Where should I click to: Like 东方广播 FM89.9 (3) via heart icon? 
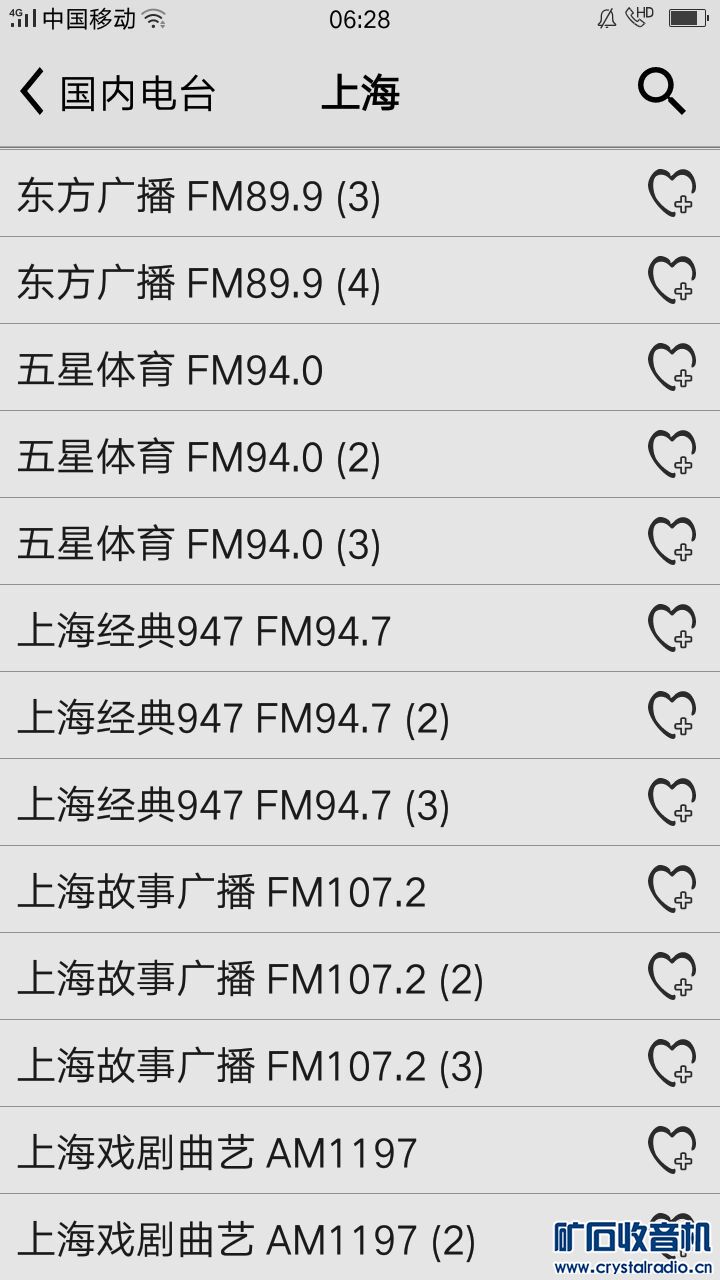point(672,193)
